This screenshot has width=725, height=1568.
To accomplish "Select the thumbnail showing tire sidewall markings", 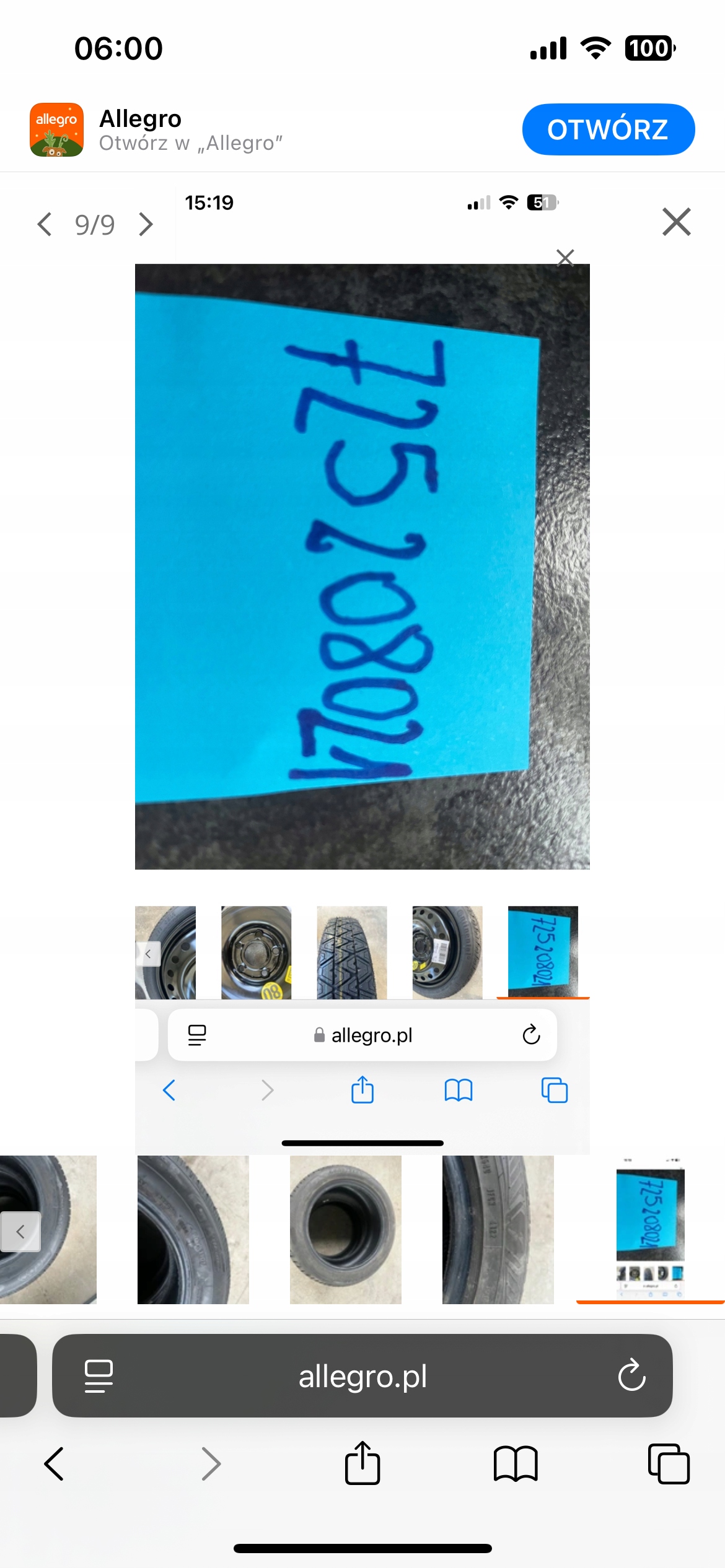I will (498, 1229).
